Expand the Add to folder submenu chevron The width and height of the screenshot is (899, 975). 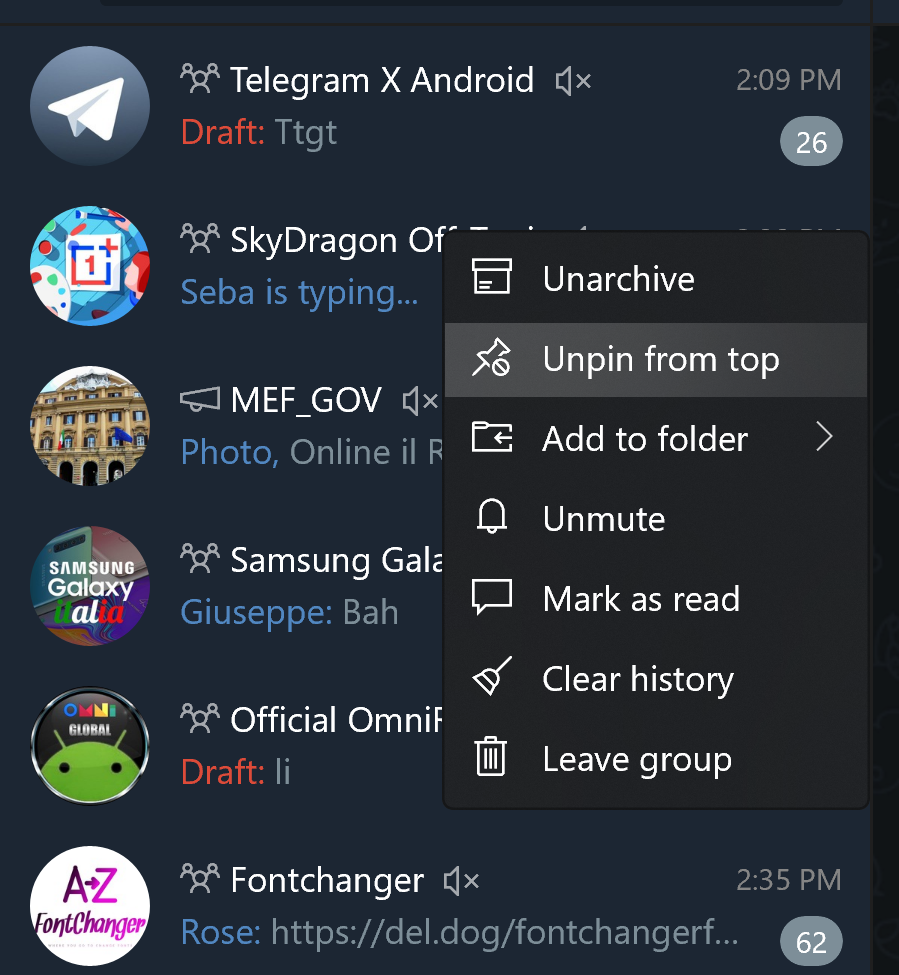tap(824, 437)
